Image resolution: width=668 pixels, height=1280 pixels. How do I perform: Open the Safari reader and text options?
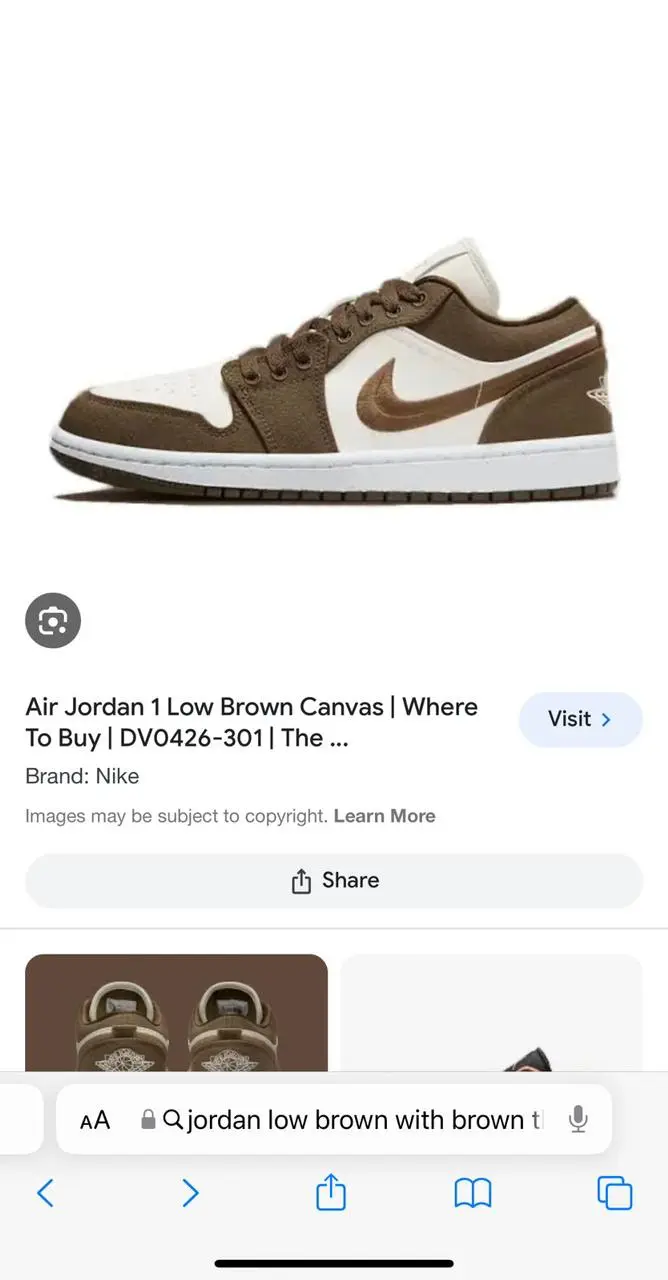coord(95,1120)
